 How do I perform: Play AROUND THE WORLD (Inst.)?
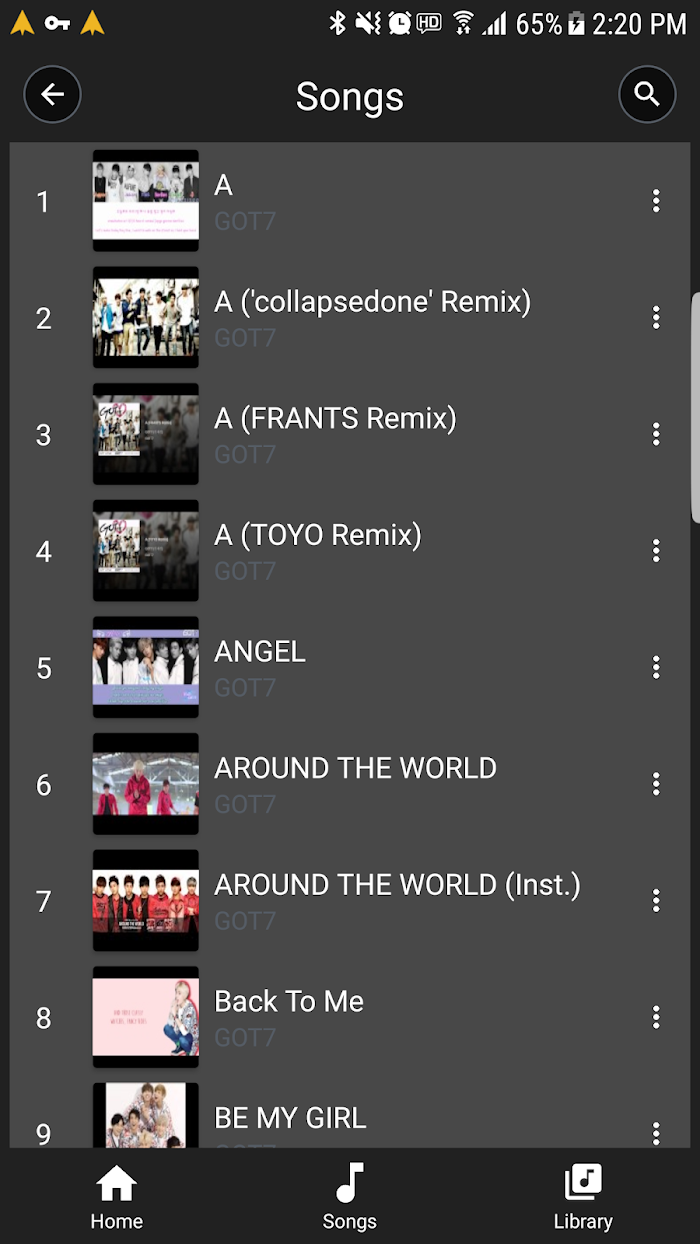(350, 901)
